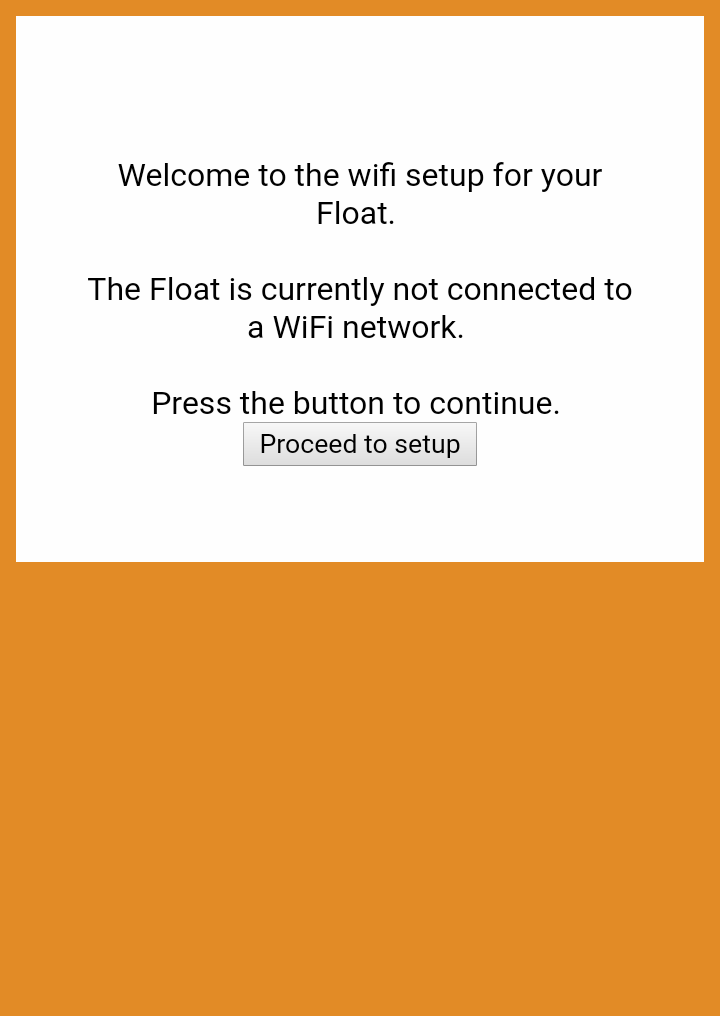Tap the Proceed to setup button
The height and width of the screenshot is (1016, 720).
pyautogui.click(x=359, y=444)
